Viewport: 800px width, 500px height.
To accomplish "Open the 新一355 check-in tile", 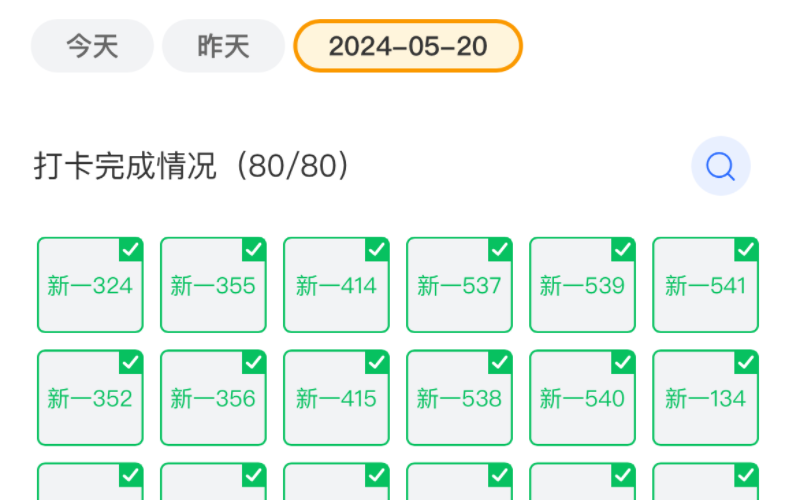I will pyautogui.click(x=213, y=285).
